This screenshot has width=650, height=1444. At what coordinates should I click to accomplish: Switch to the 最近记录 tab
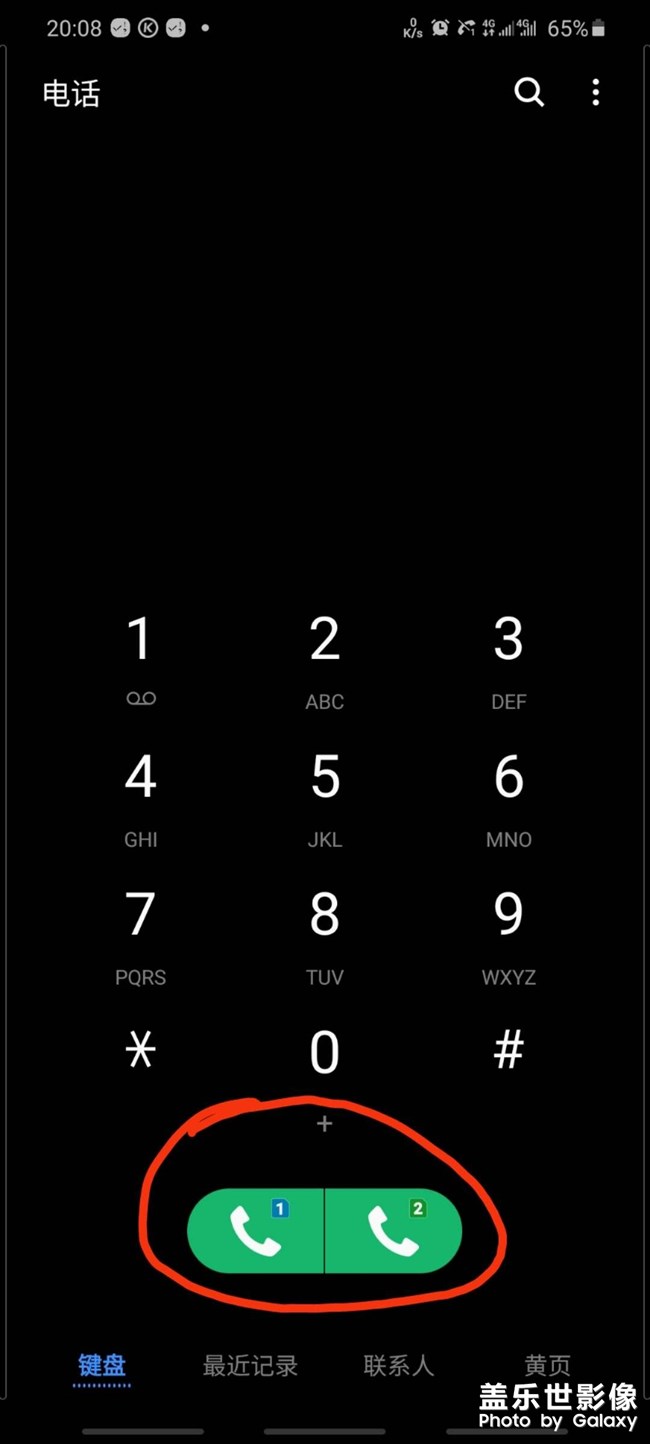click(x=250, y=1366)
